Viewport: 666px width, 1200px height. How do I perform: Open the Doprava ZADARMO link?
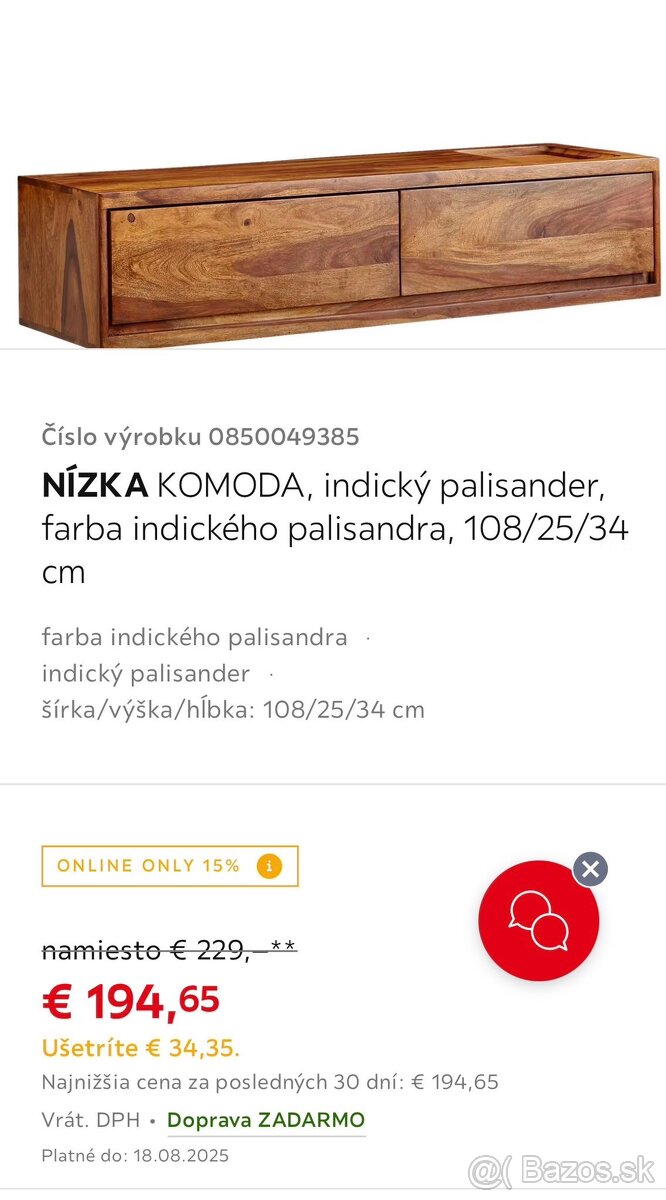tap(265, 1120)
